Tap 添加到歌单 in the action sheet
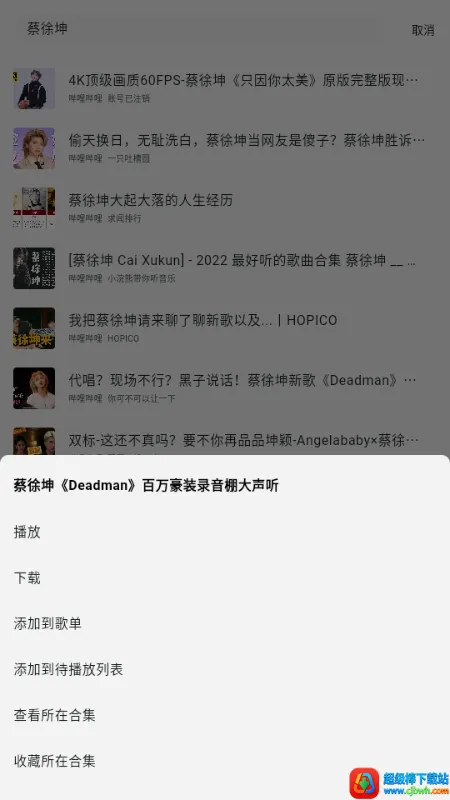The height and width of the screenshot is (800, 450). click(x=225, y=624)
